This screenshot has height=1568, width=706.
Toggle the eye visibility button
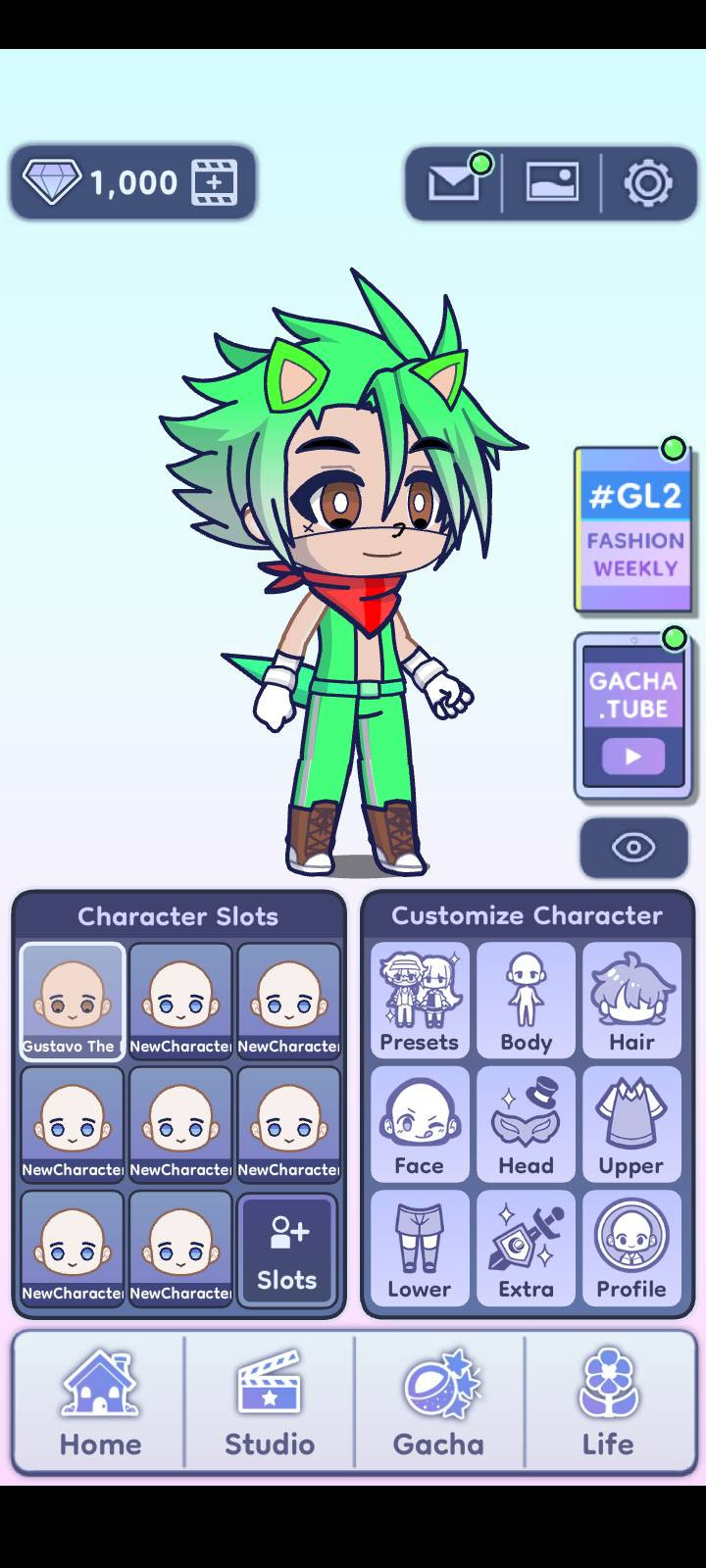click(x=633, y=848)
